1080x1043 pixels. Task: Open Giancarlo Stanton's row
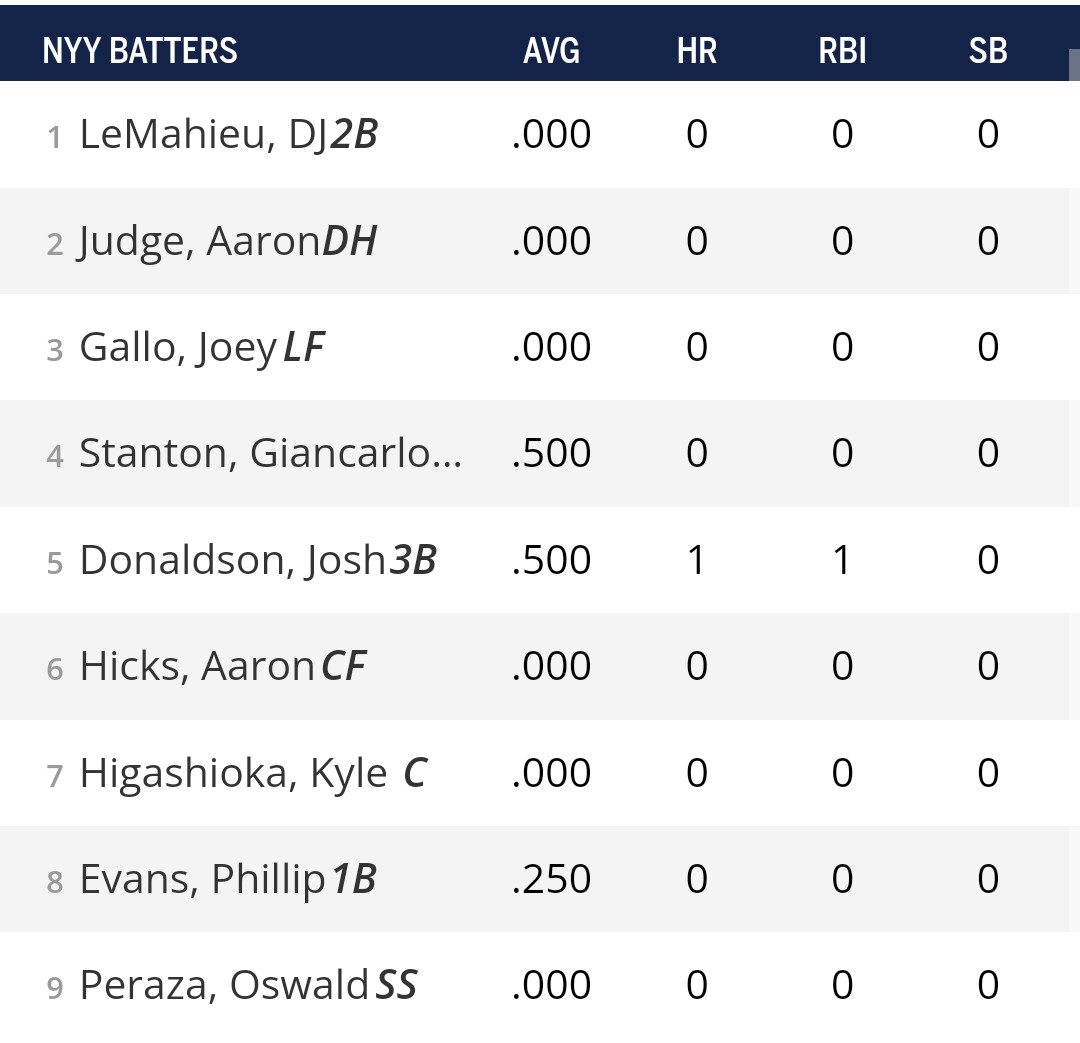pyautogui.click(x=270, y=453)
